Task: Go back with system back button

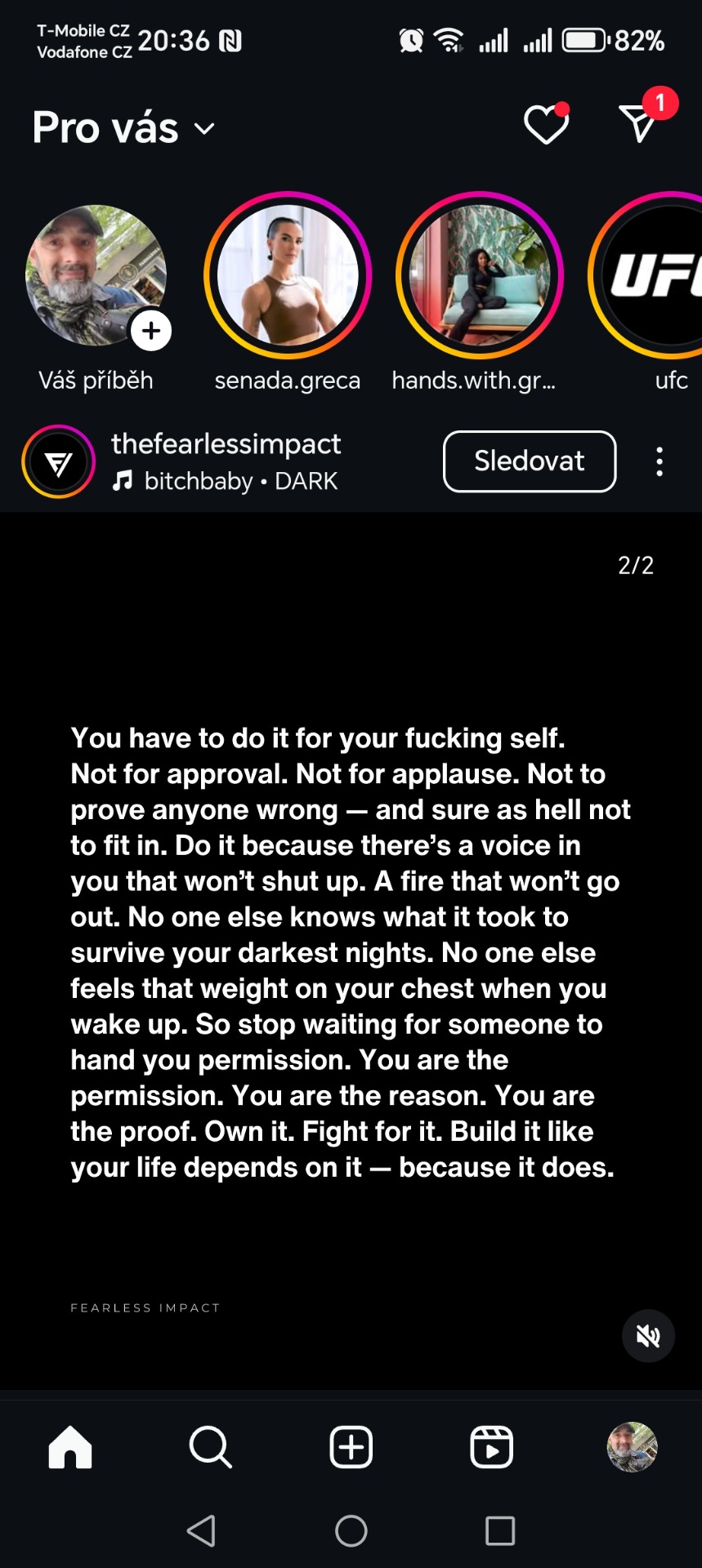Action: 202,1530
